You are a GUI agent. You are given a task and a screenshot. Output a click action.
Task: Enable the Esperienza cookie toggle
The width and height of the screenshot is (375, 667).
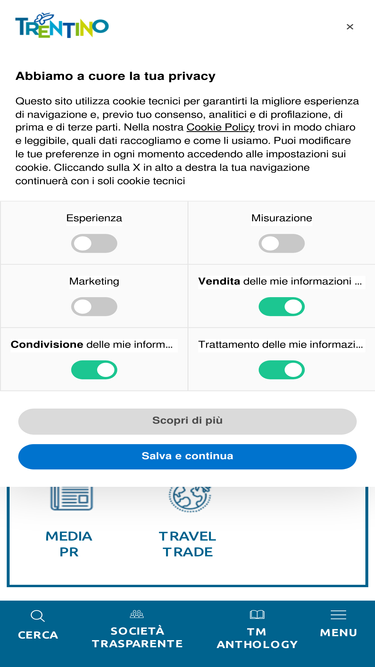(94, 243)
